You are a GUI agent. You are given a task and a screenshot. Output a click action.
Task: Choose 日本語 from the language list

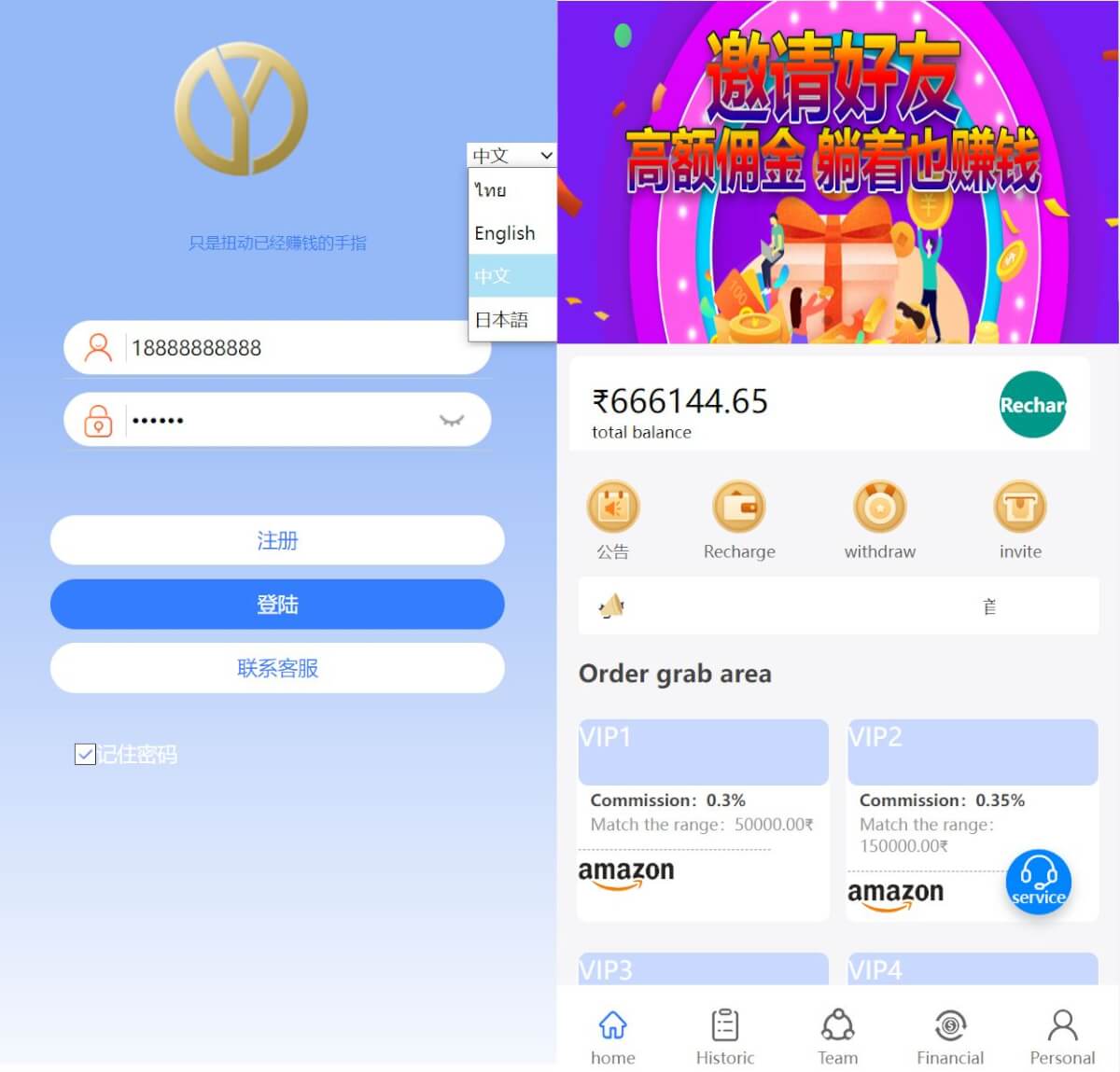[x=502, y=320]
